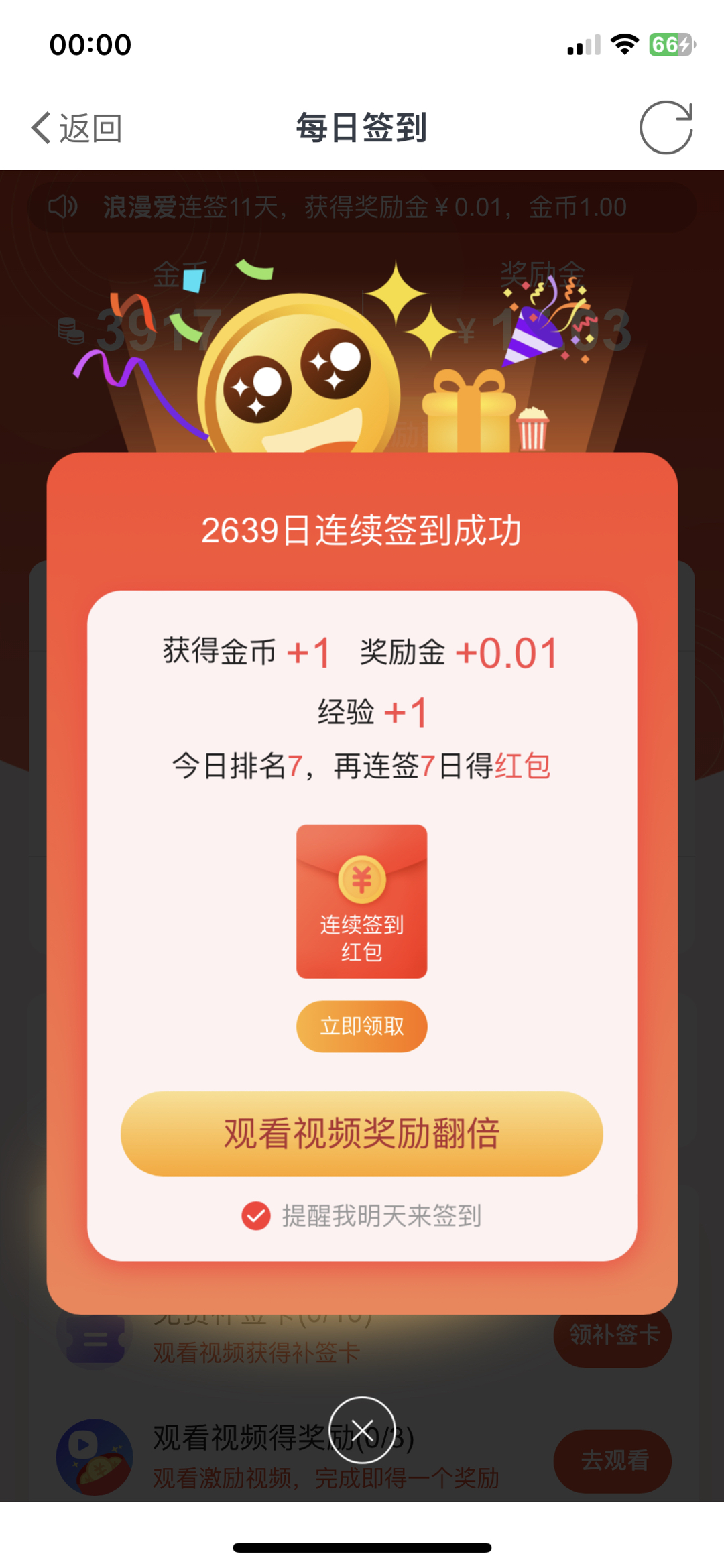Open the 连续签到红包 red packet

(x=361, y=901)
